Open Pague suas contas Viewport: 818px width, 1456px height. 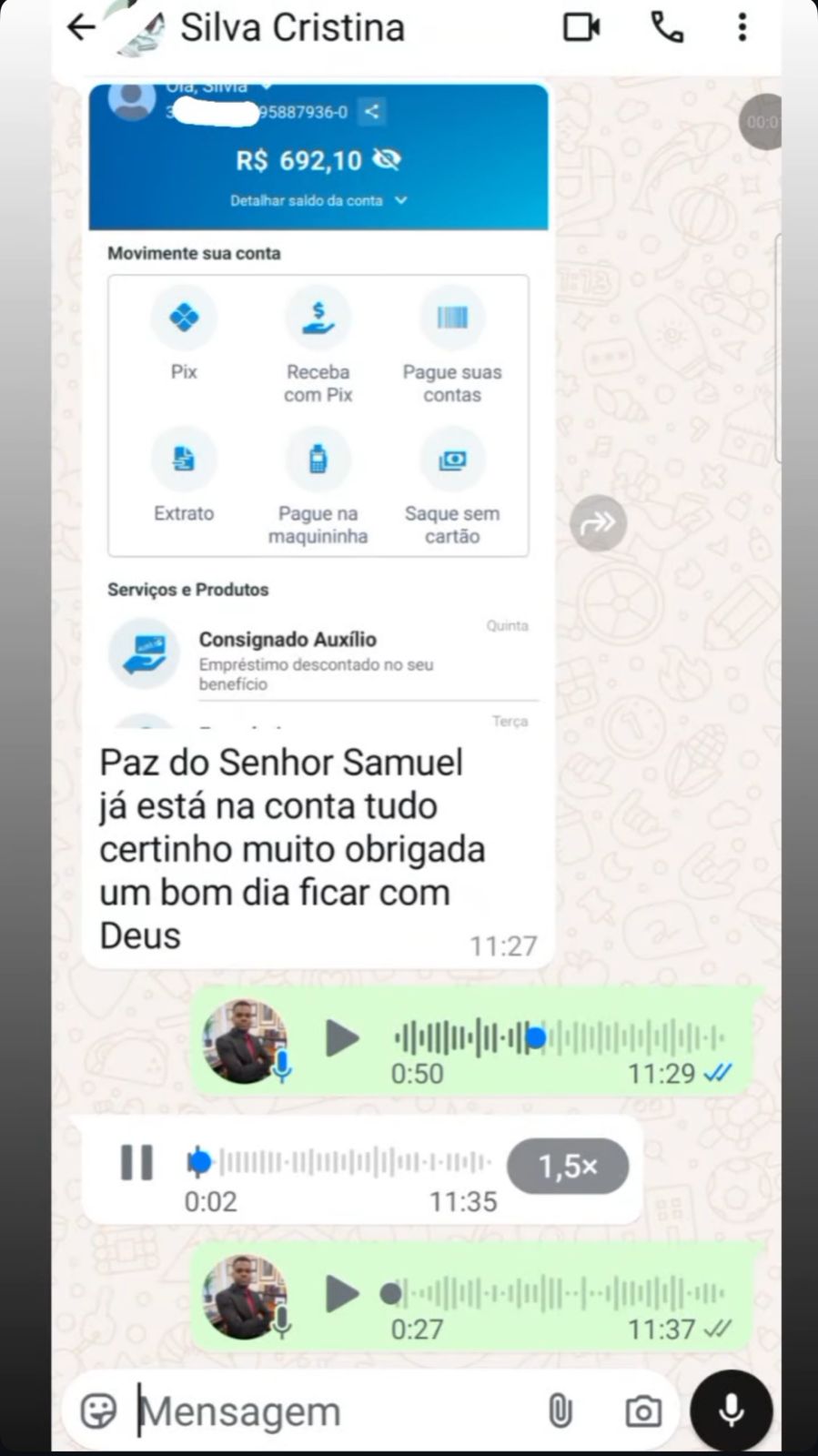(452, 318)
